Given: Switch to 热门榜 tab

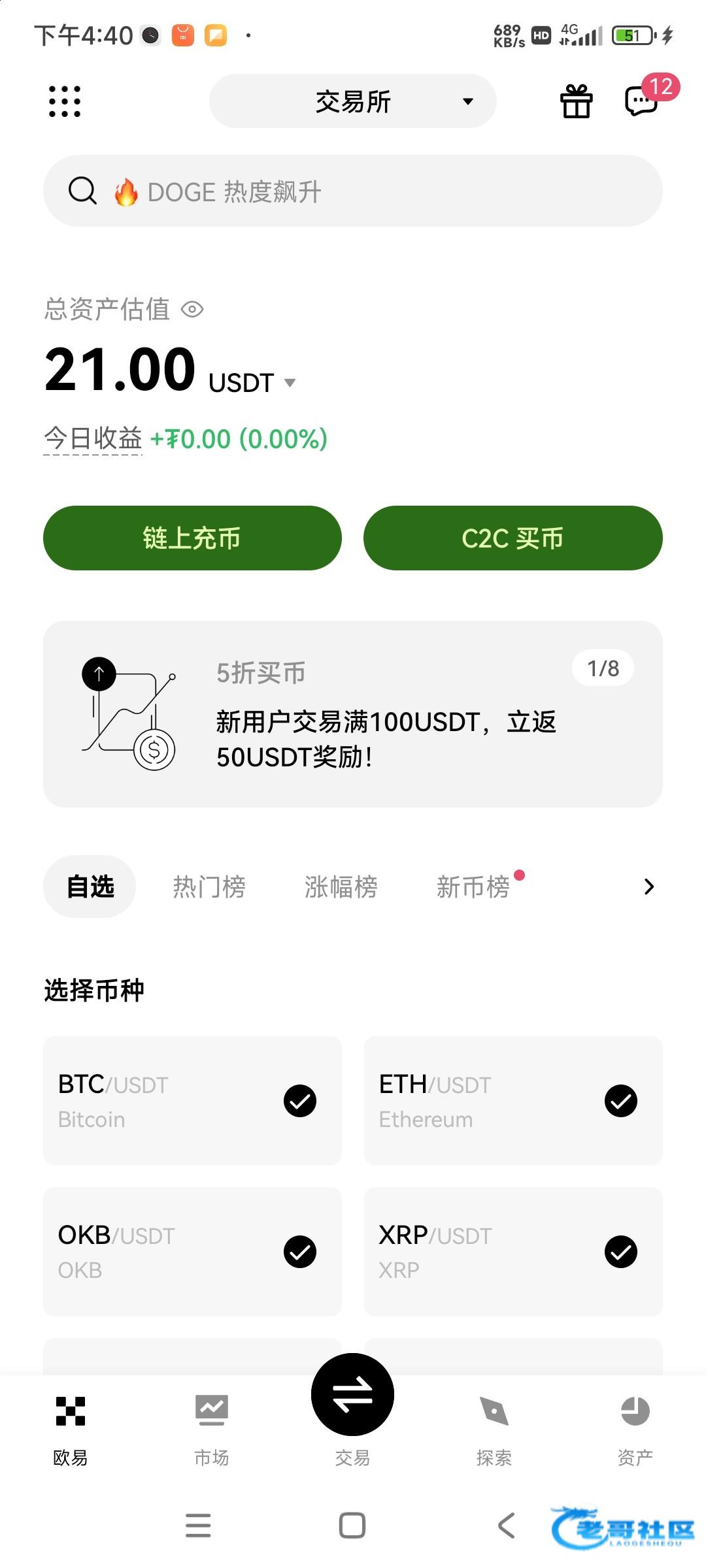Looking at the screenshot, I should [x=209, y=887].
